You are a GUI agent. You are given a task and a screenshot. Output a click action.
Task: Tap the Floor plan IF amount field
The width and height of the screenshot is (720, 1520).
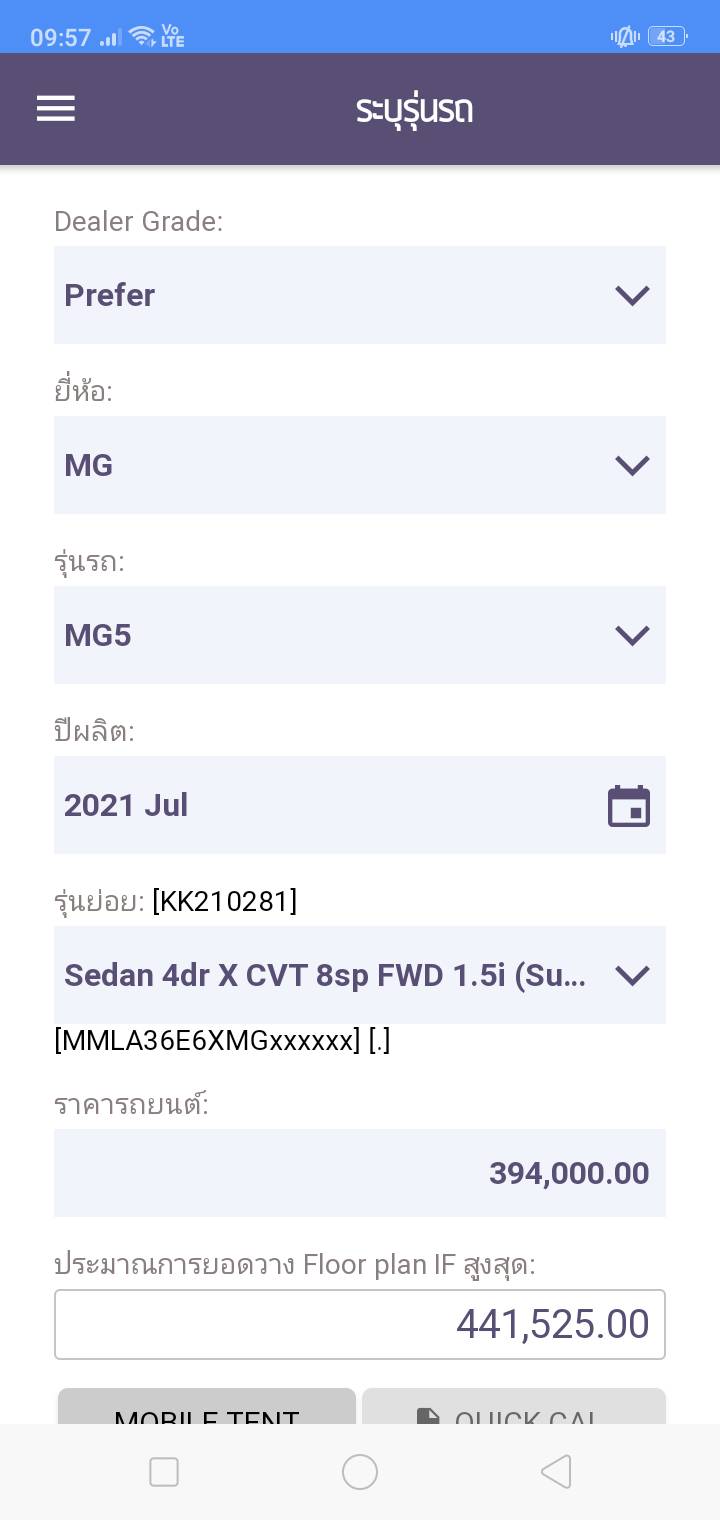click(x=359, y=1324)
